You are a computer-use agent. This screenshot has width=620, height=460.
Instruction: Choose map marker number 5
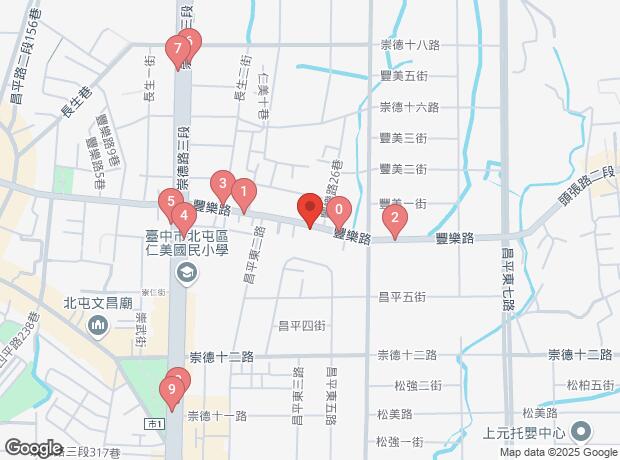coord(169,200)
